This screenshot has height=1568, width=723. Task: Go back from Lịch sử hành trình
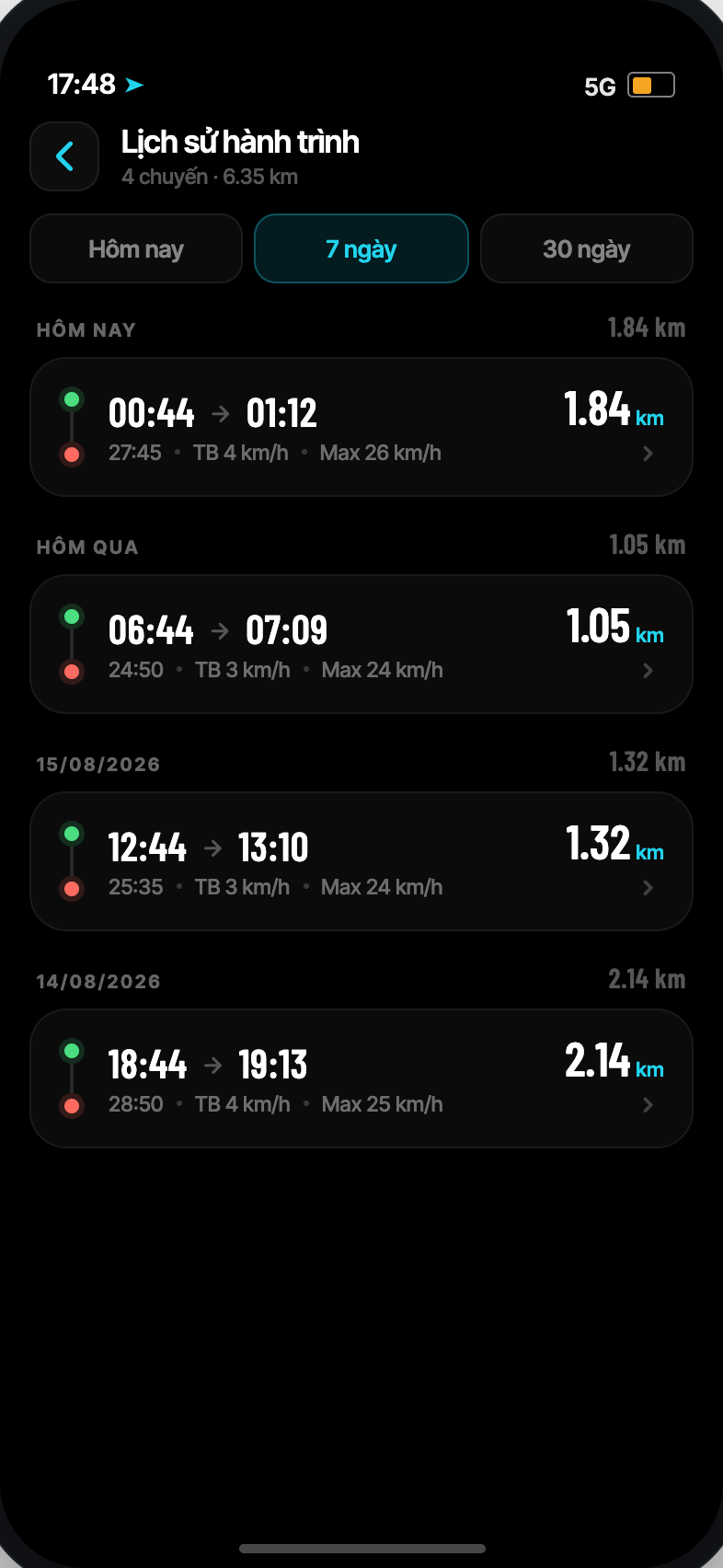(64, 156)
